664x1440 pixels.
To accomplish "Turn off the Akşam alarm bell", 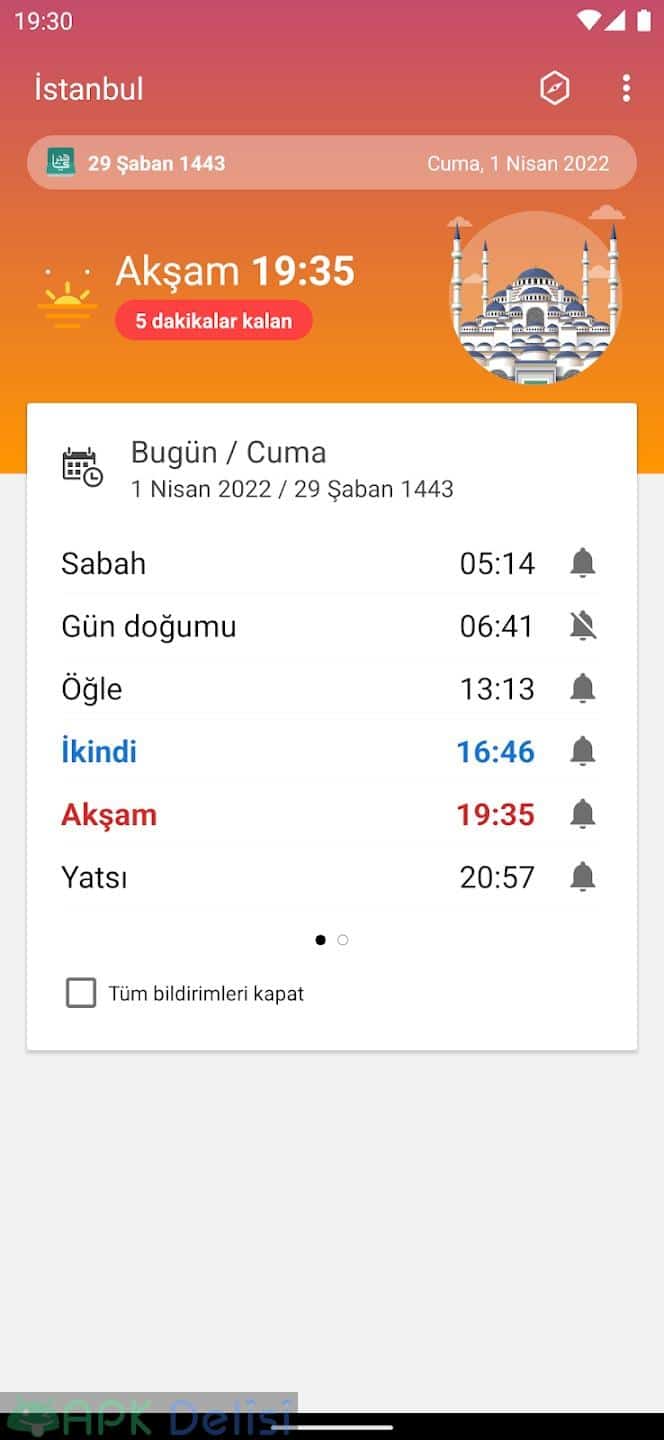I will pos(582,815).
